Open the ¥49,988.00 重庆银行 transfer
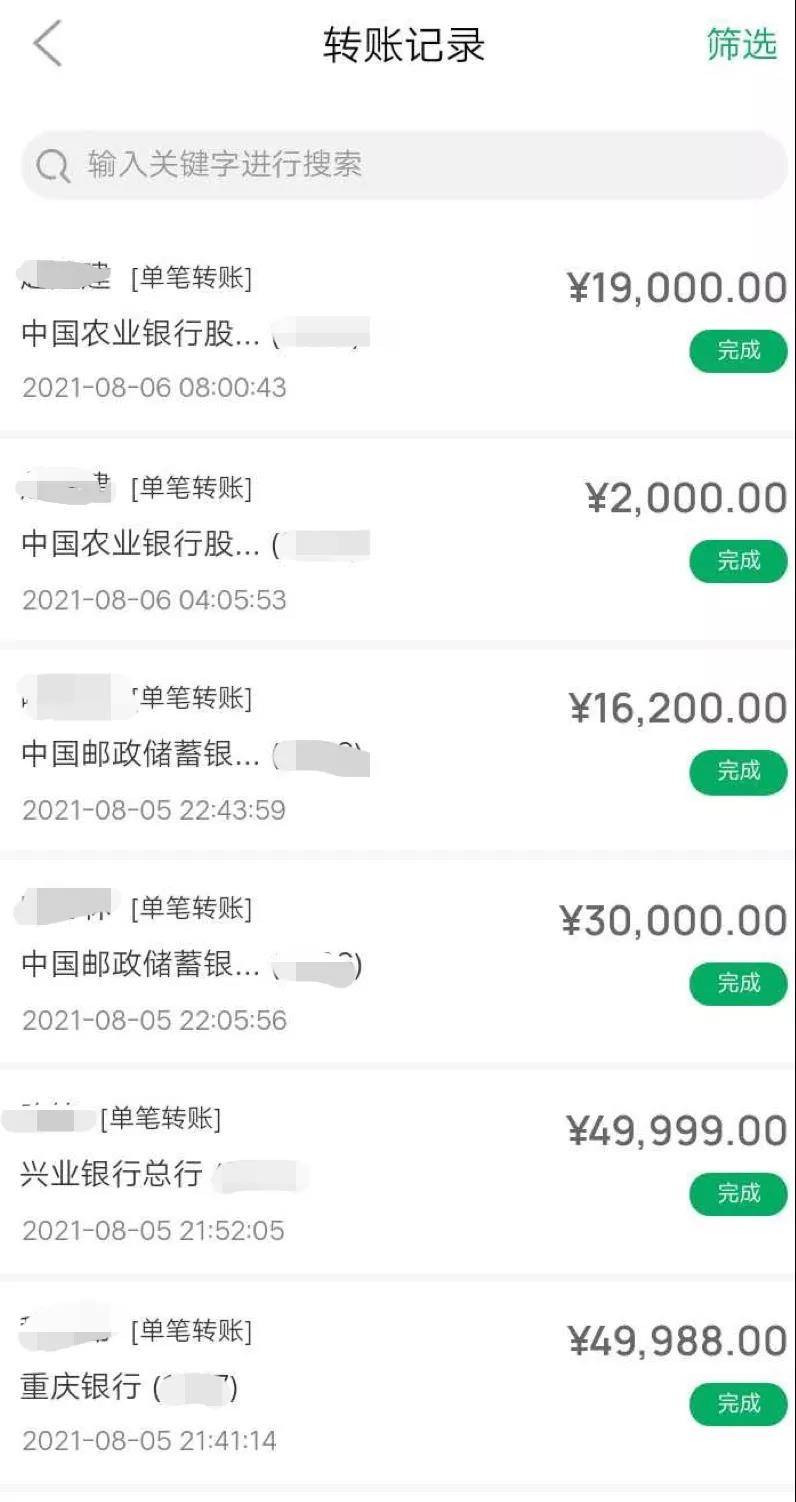Image resolution: width=796 pixels, height=1502 pixels. click(398, 1383)
